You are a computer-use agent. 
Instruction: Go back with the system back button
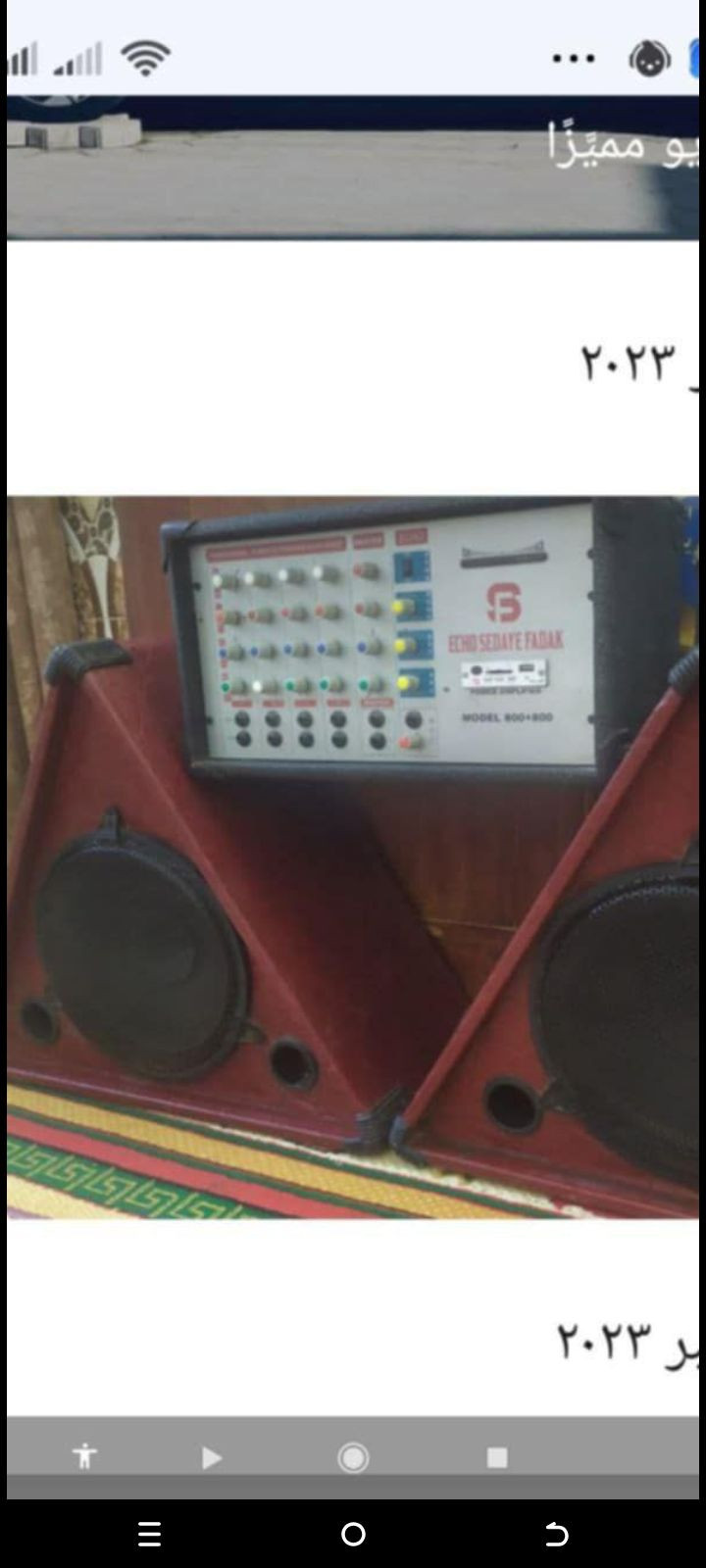tap(556, 1534)
